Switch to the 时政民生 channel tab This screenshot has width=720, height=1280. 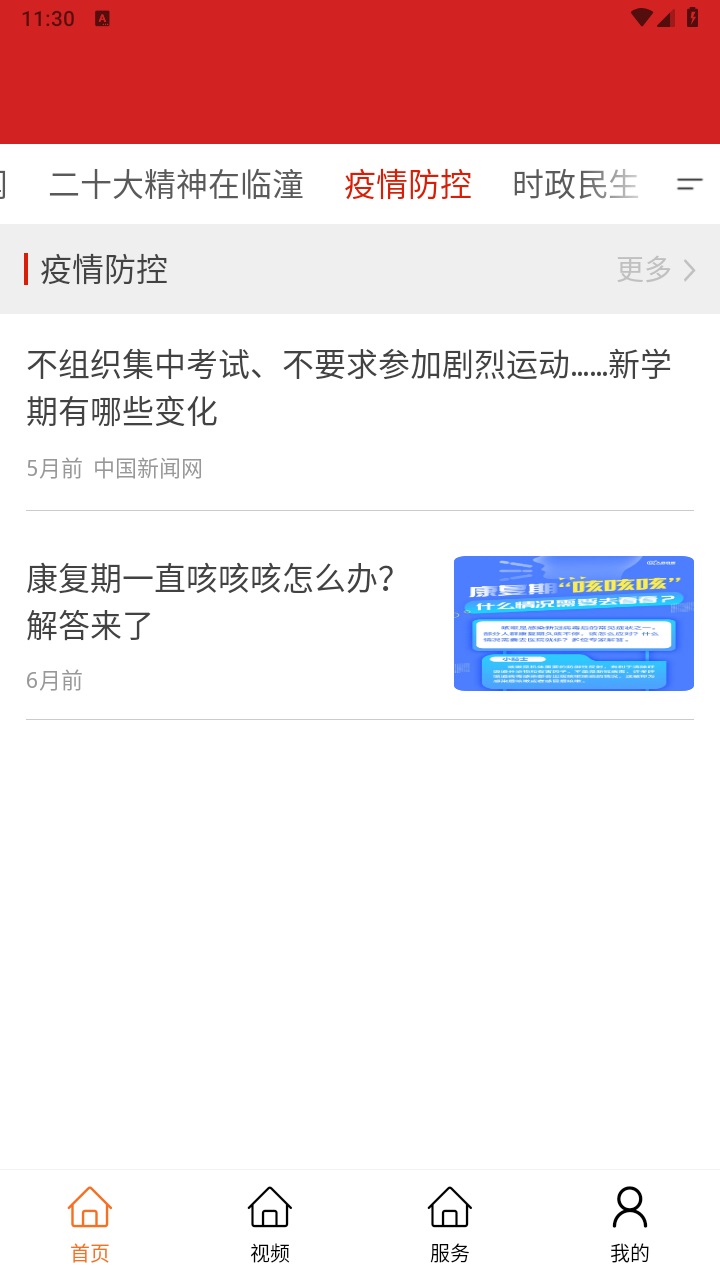click(575, 185)
